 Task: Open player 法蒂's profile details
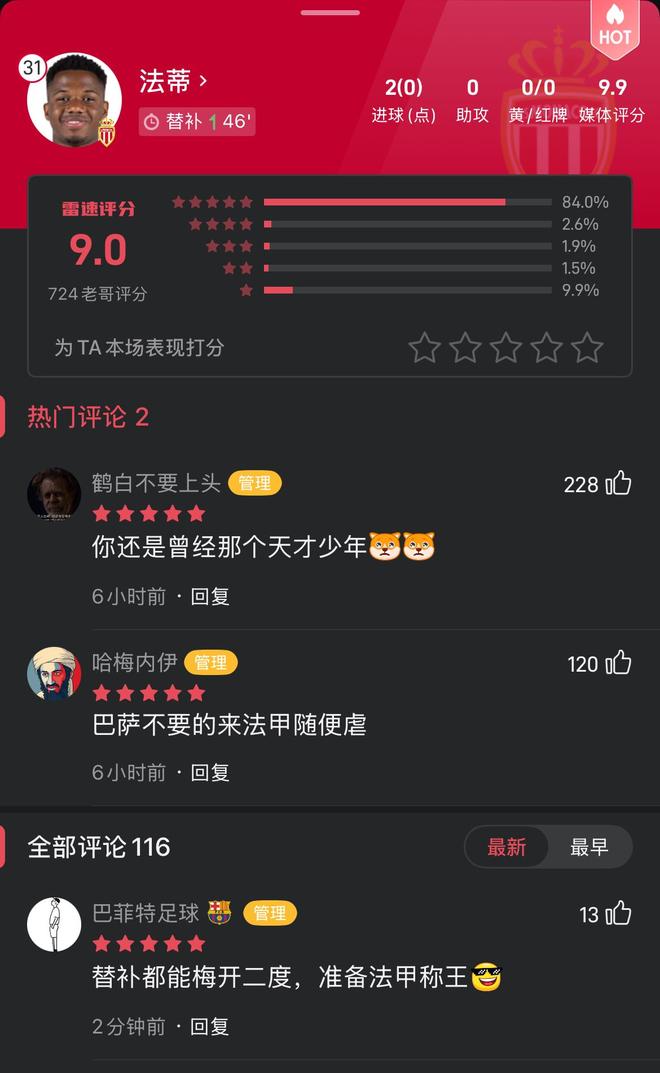point(174,81)
